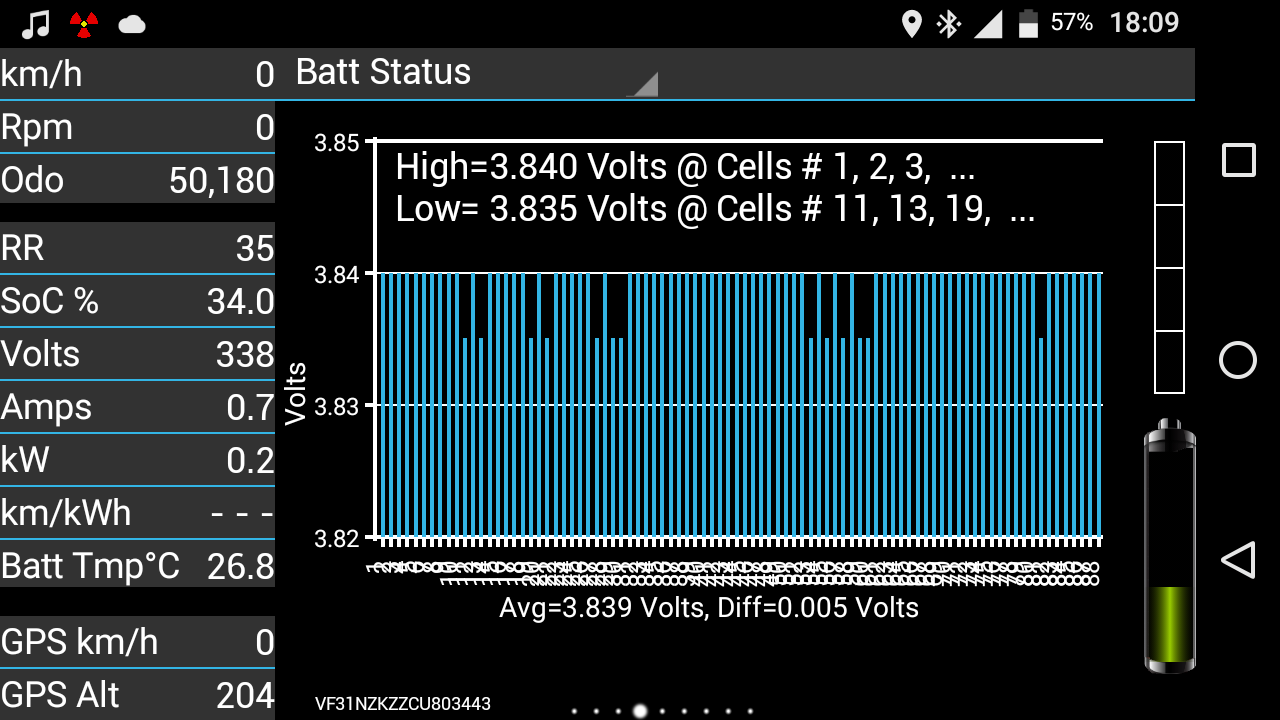
Task: Open recent apps overview
Action: (1239, 160)
